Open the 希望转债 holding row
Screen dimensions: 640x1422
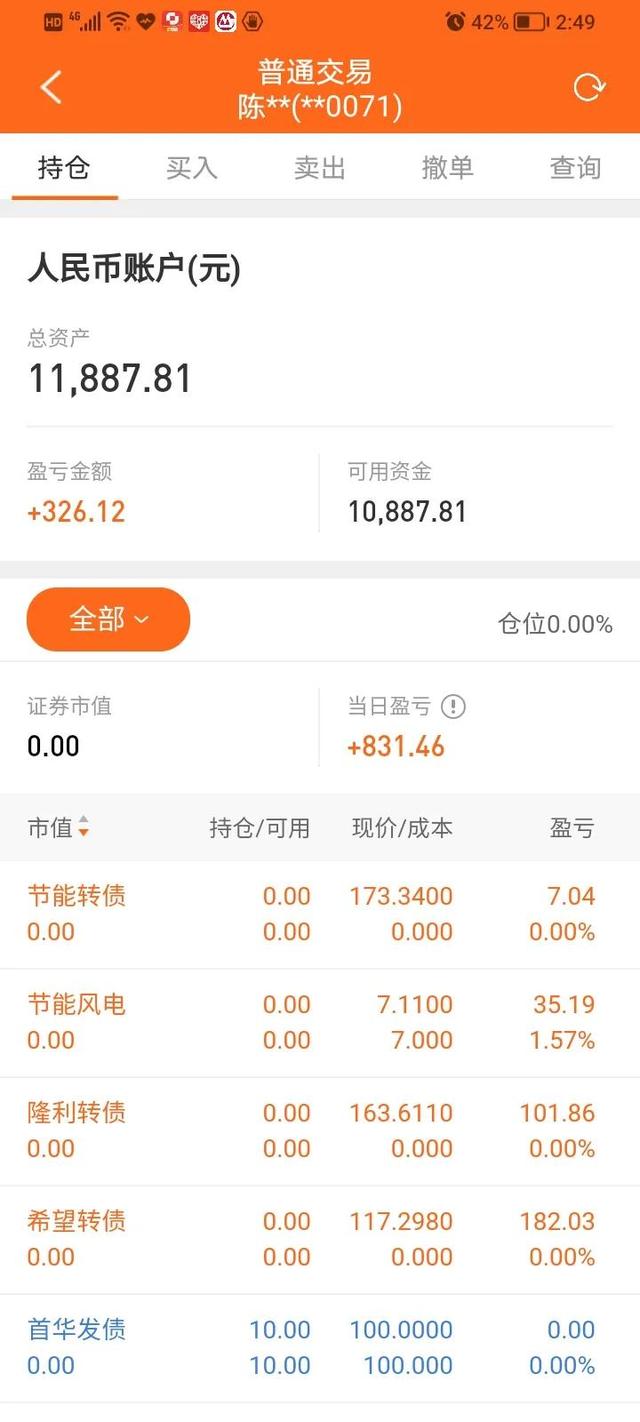[x=320, y=1238]
